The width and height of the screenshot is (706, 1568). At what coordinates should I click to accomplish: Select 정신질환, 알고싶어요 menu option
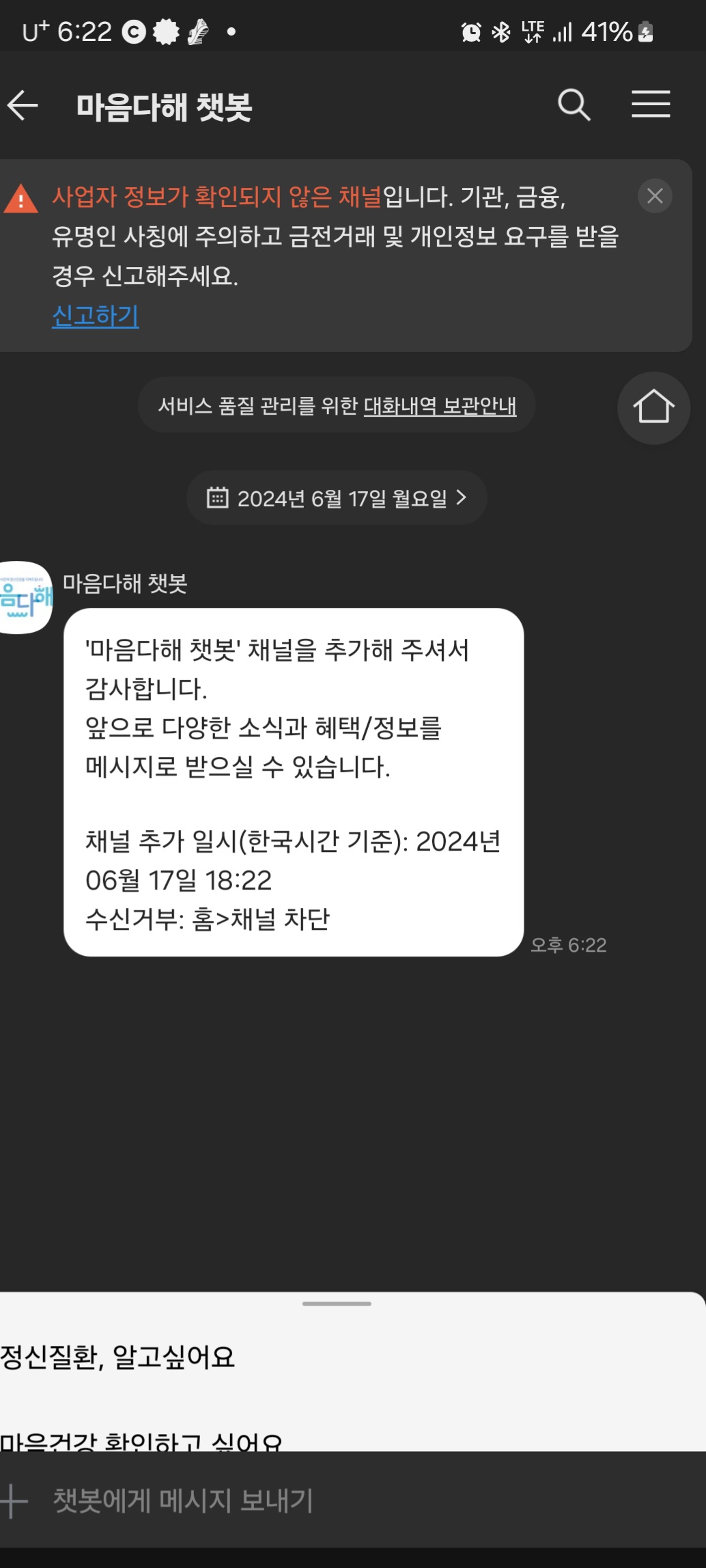117,1357
